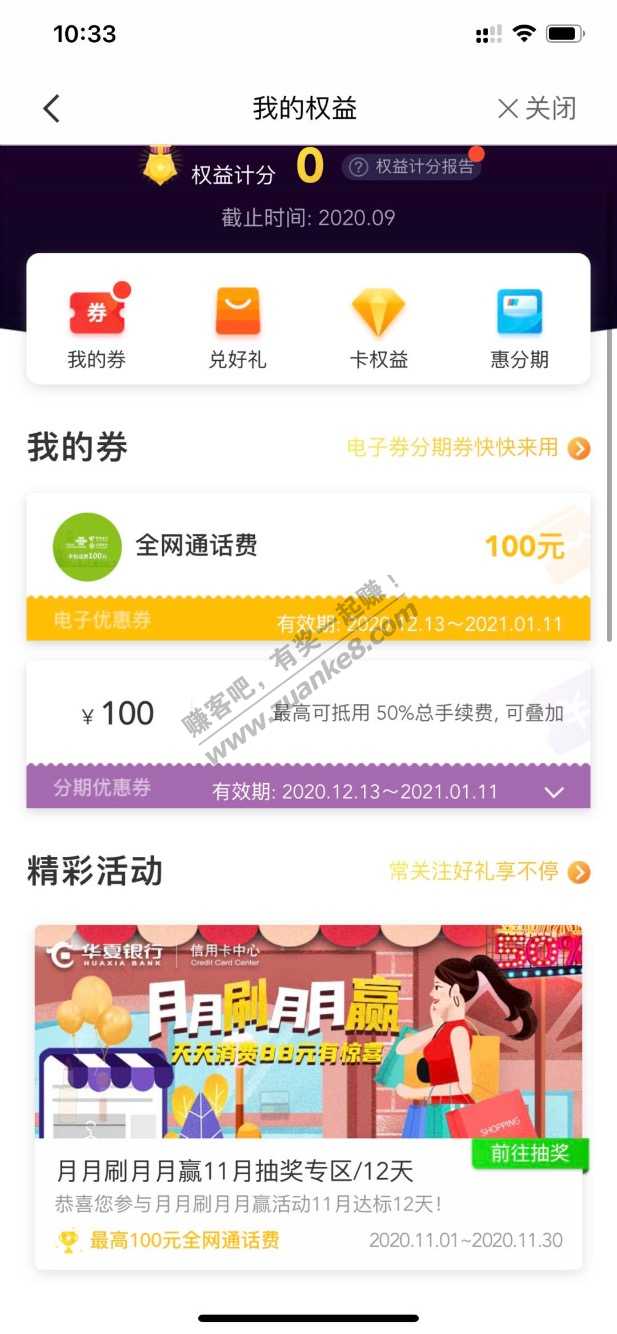Tap the 电子券分期券快快来用 link
The height and width of the screenshot is (1334, 617).
pos(467,448)
